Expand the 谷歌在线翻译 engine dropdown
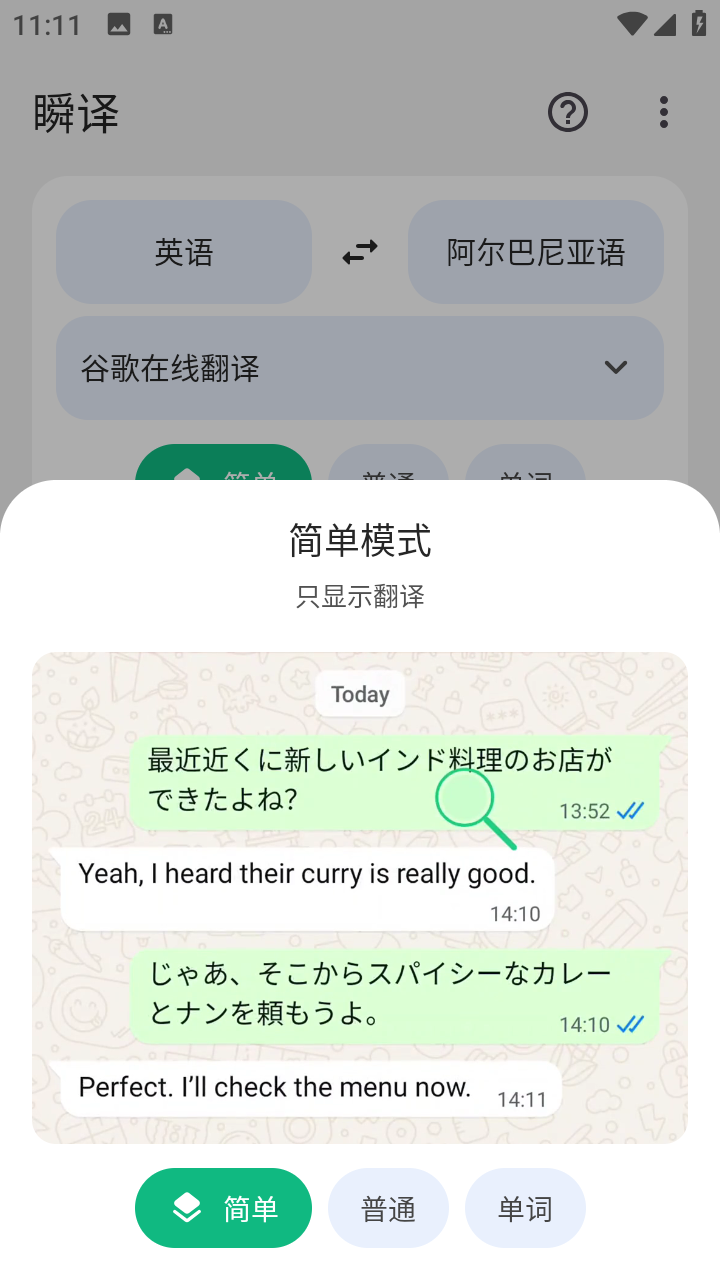Image resolution: width=720 pixels, height=1280 pixels. click(360, 368)
